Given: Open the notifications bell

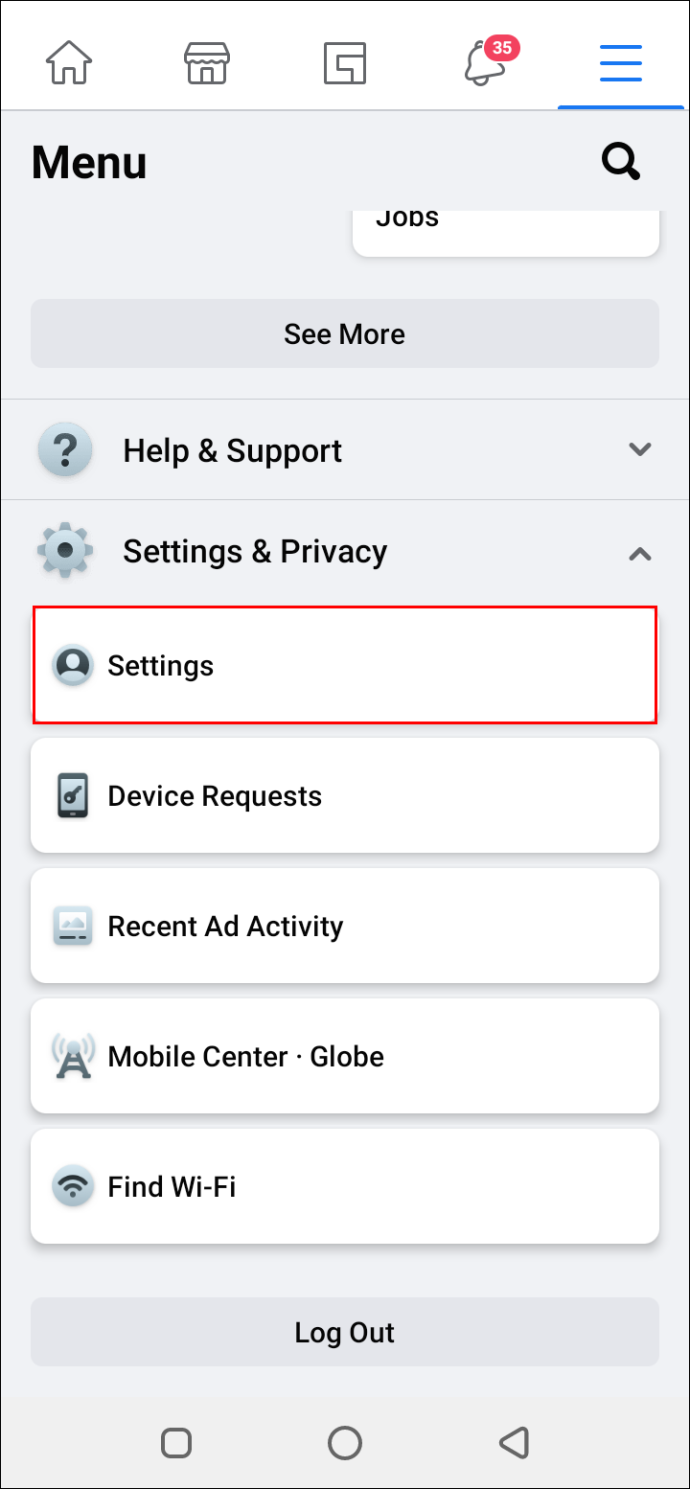Looking at the screenshot, I should pyautogui.click(x=487, y=62).
